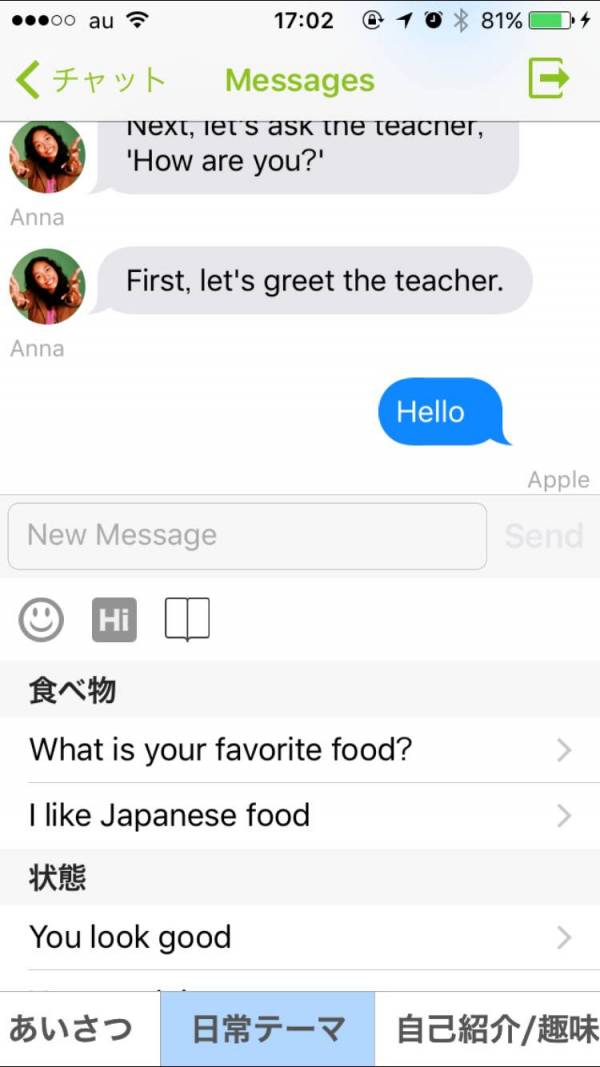Pick the 'I like Japanese food' phrase
This screenshot has width=600, height=1067.
tap(300, 816)
